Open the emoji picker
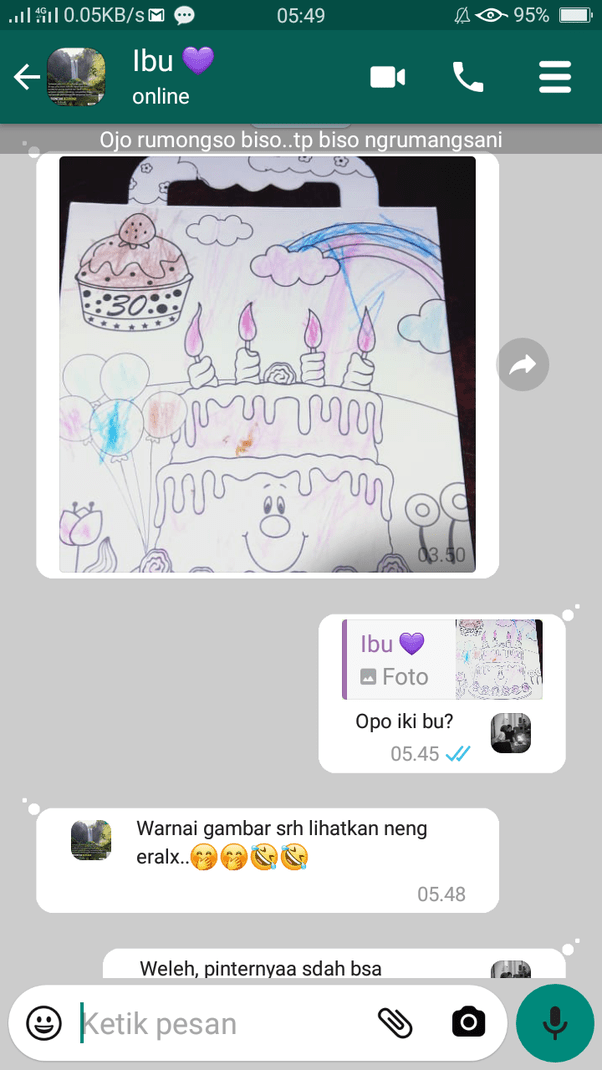Screen dimensions: 602x1070 pos(44,1023)
